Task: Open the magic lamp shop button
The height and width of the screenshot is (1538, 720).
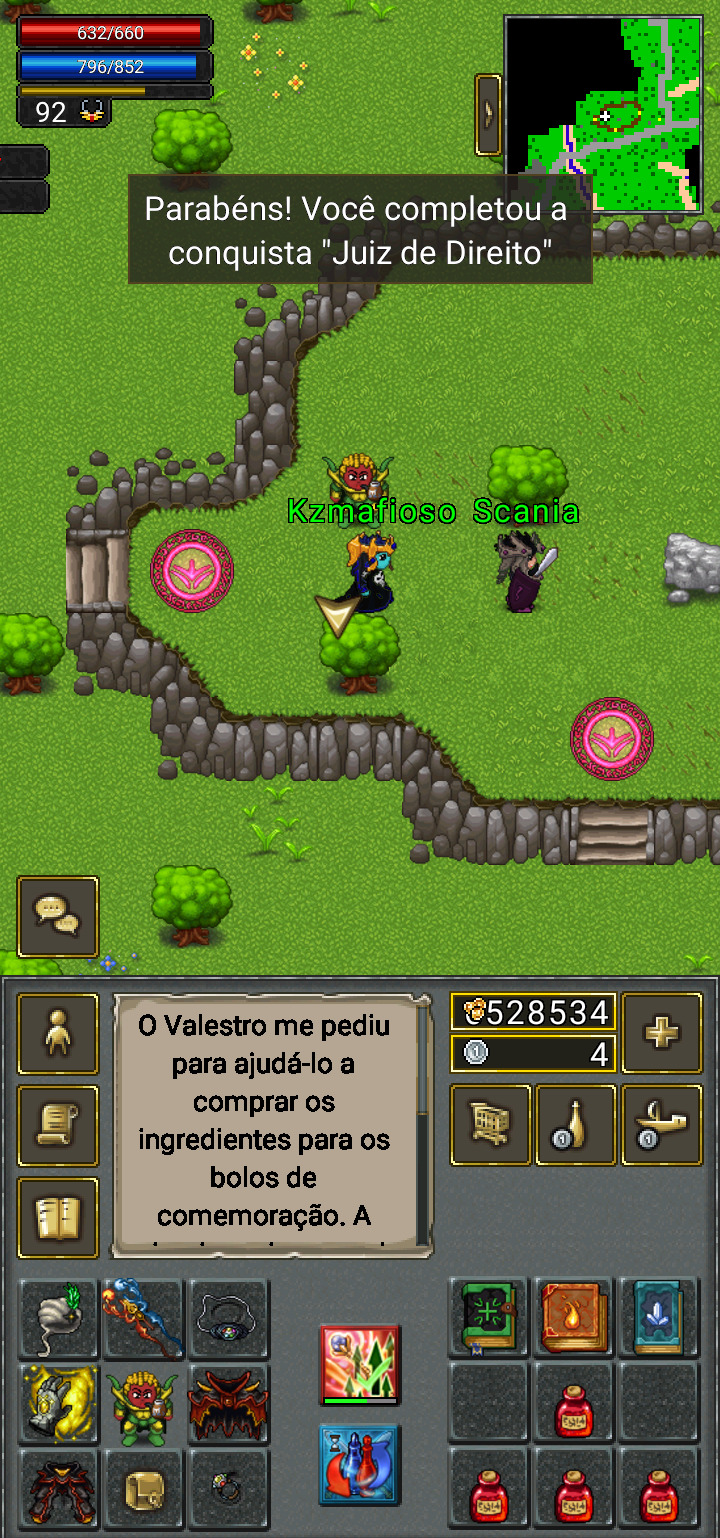Action: (661, 1125)
